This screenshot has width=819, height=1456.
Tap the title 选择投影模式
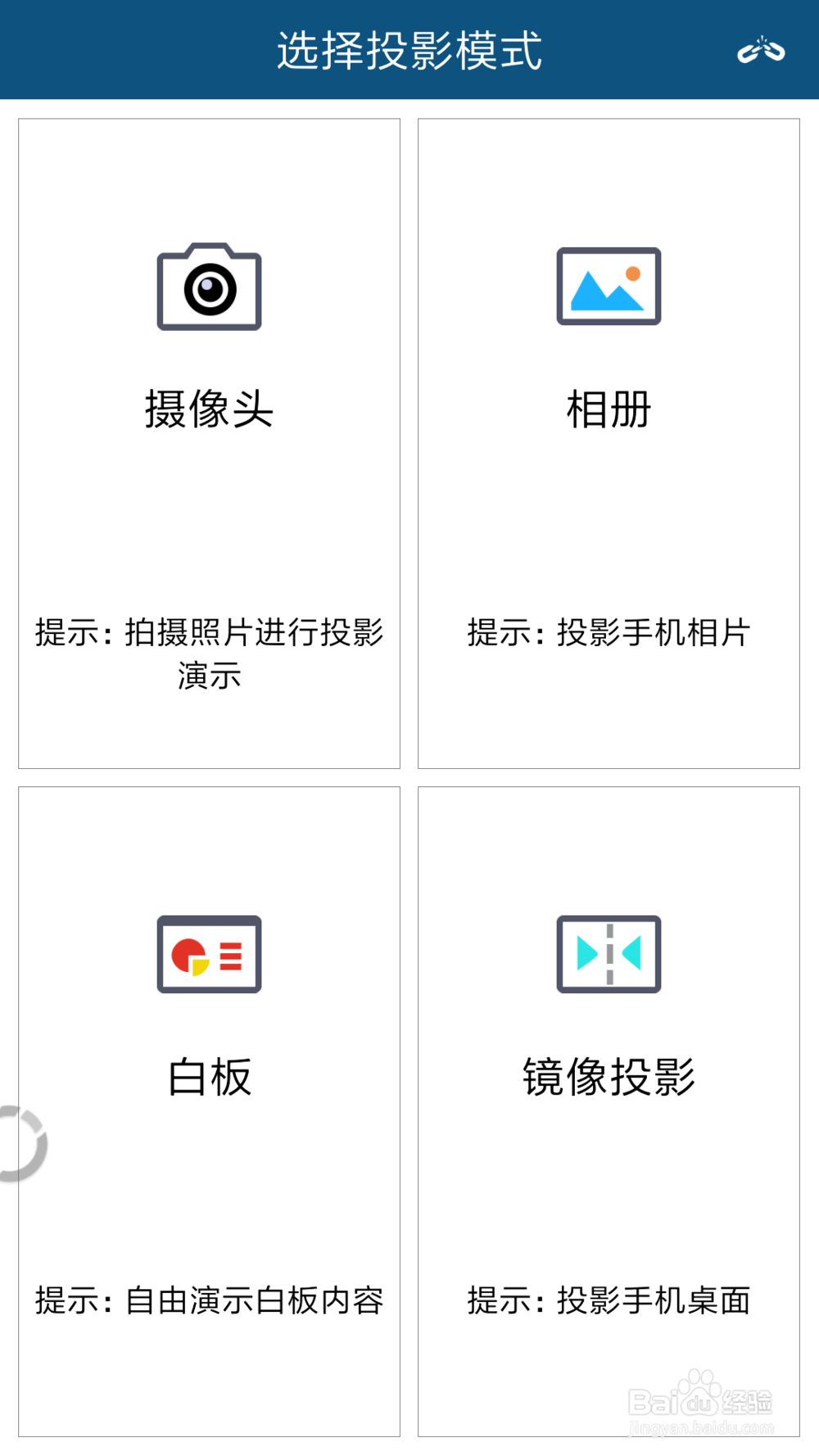click(409, 51)
